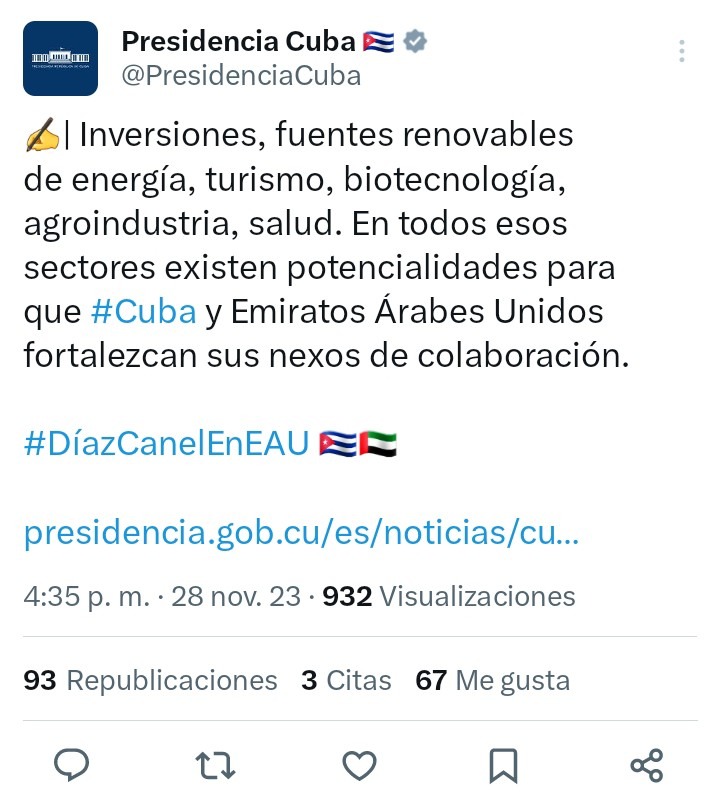Share this tweet
The height and width of the screenshot is (810, 720).
[x=647, y=766]
